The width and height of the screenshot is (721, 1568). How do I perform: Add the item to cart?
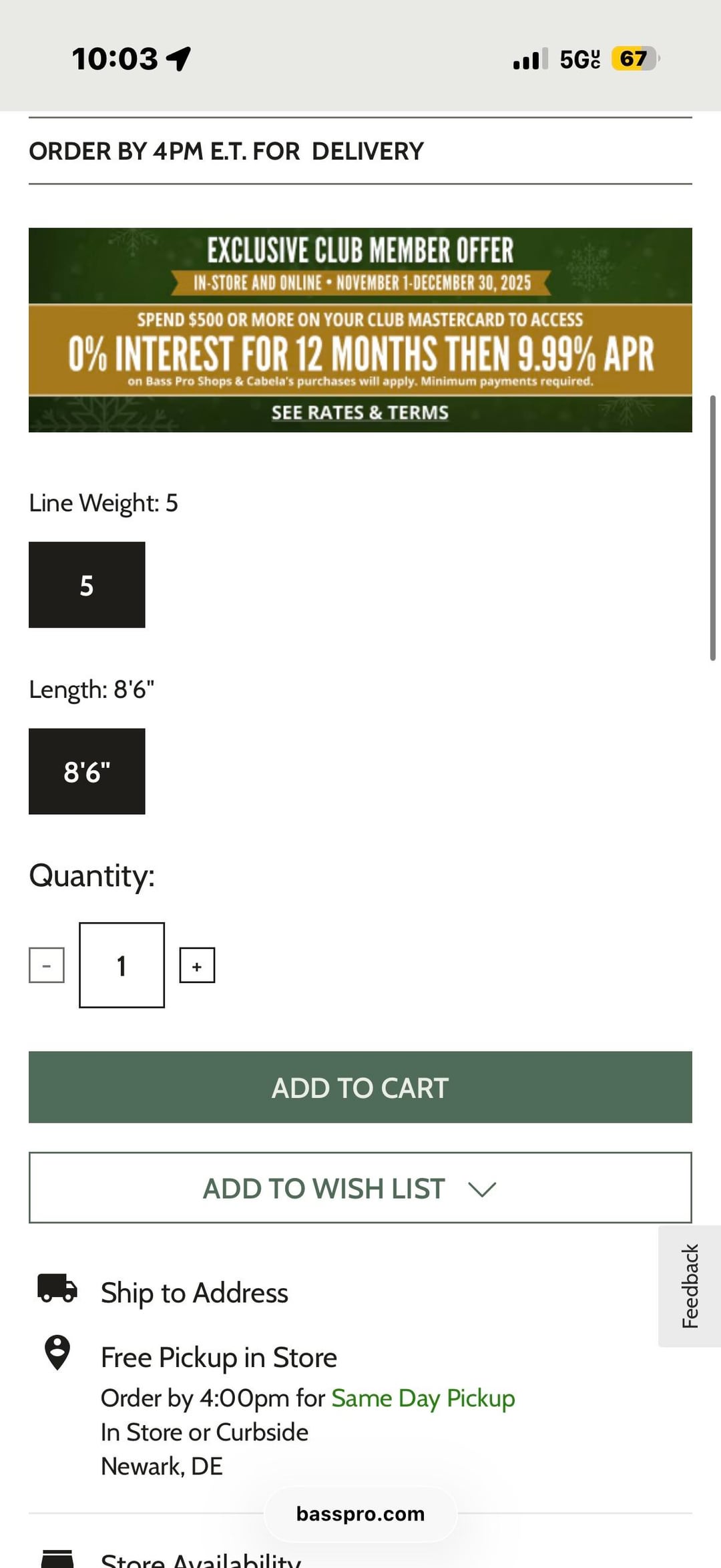click(x=360, y=1087)
